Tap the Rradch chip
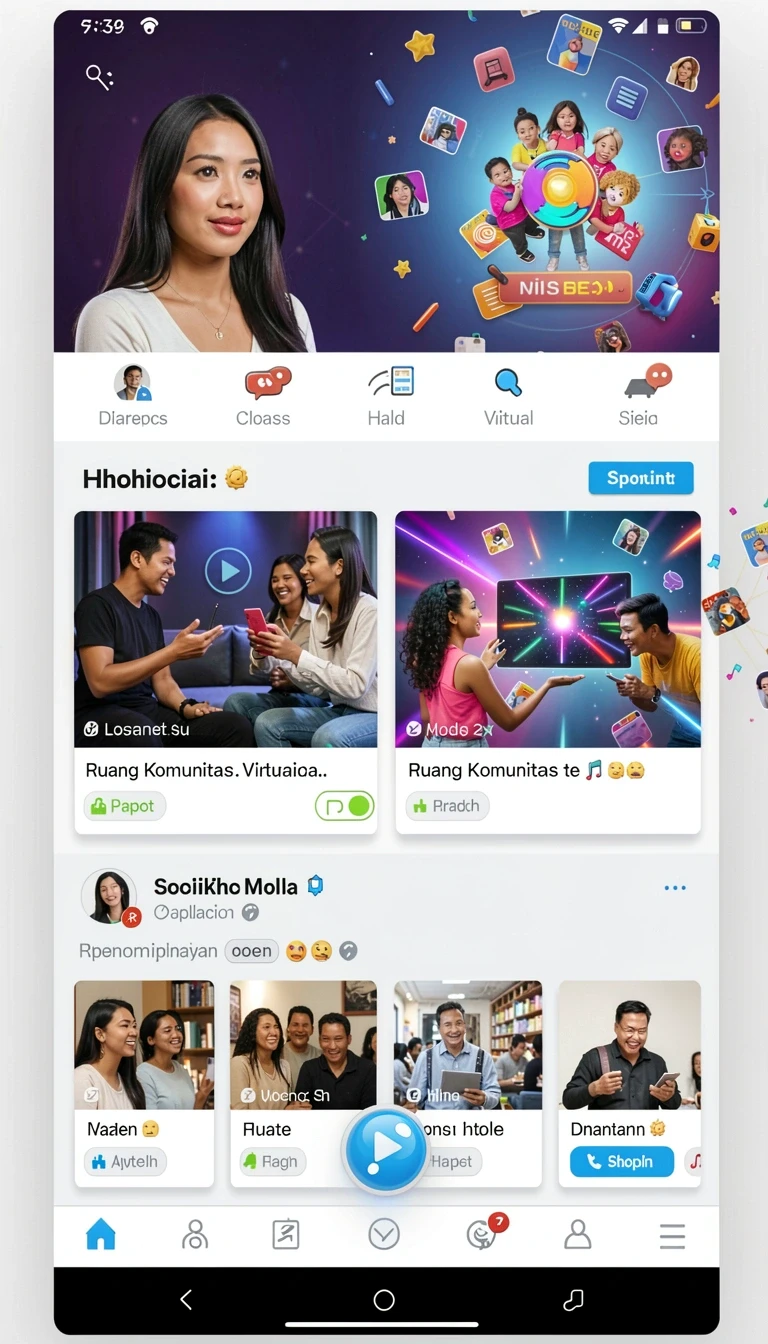 tap(447, 806)
